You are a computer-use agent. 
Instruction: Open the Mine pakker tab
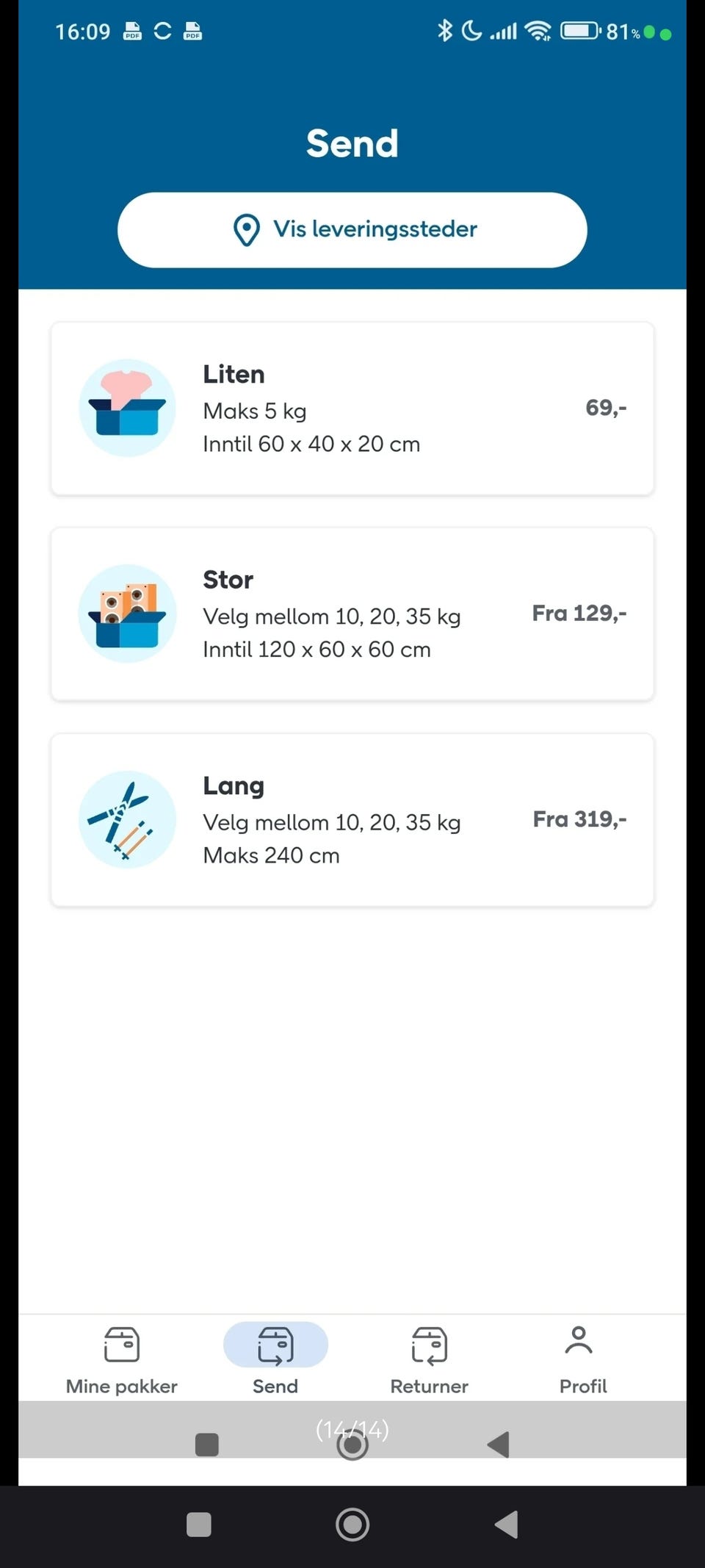122,1359
